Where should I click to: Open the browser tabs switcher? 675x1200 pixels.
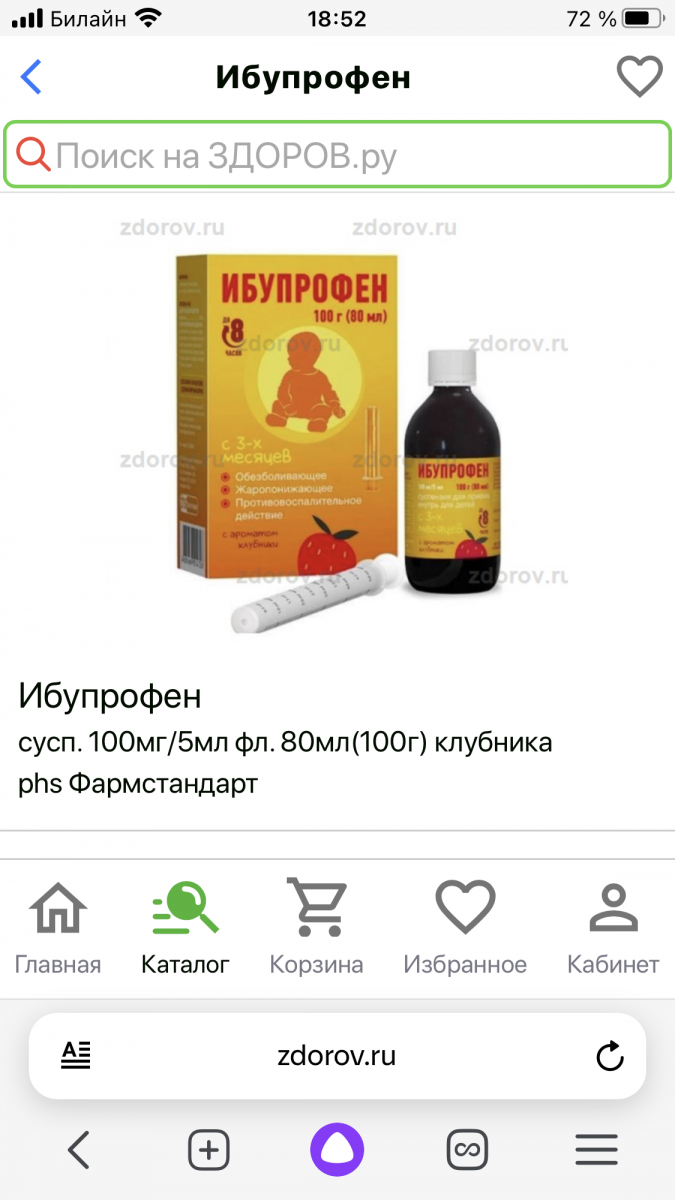[x=466, y=1151]
